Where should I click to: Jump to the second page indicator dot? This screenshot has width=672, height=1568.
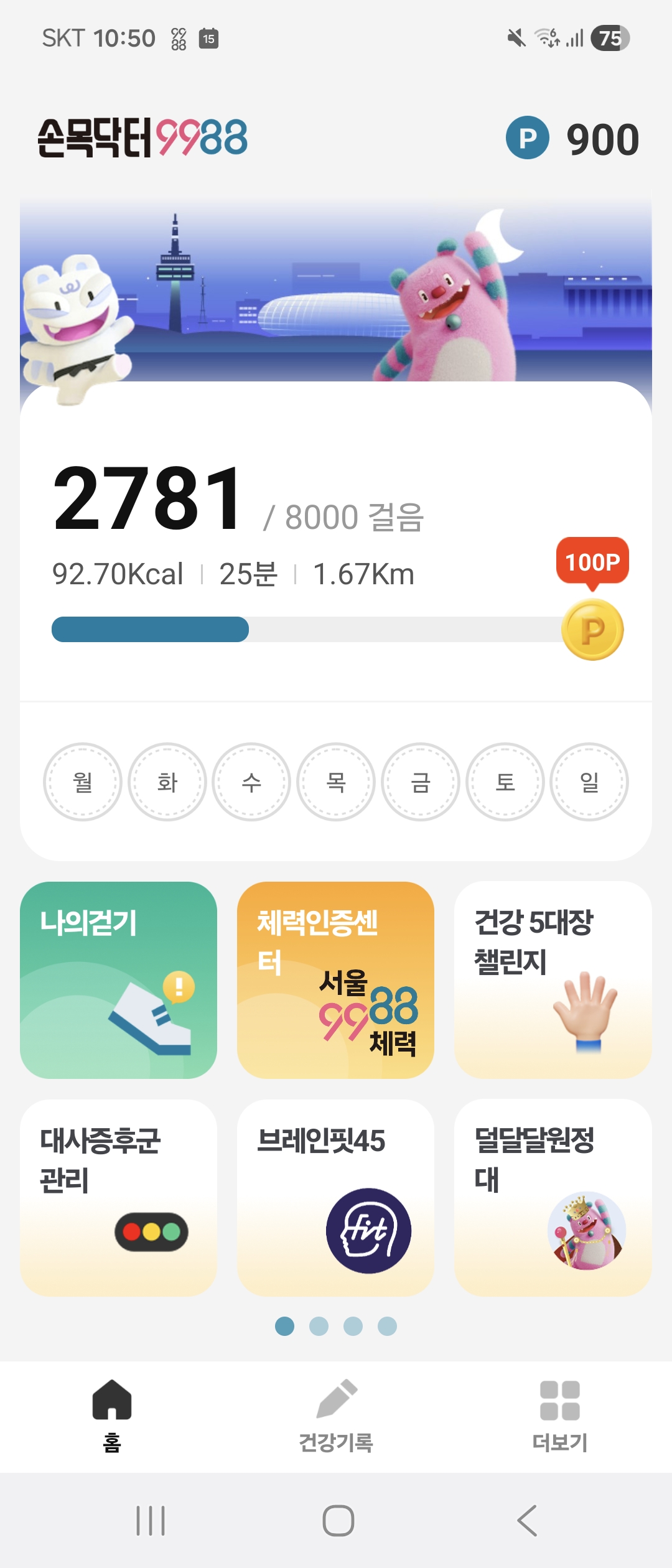319,1326
